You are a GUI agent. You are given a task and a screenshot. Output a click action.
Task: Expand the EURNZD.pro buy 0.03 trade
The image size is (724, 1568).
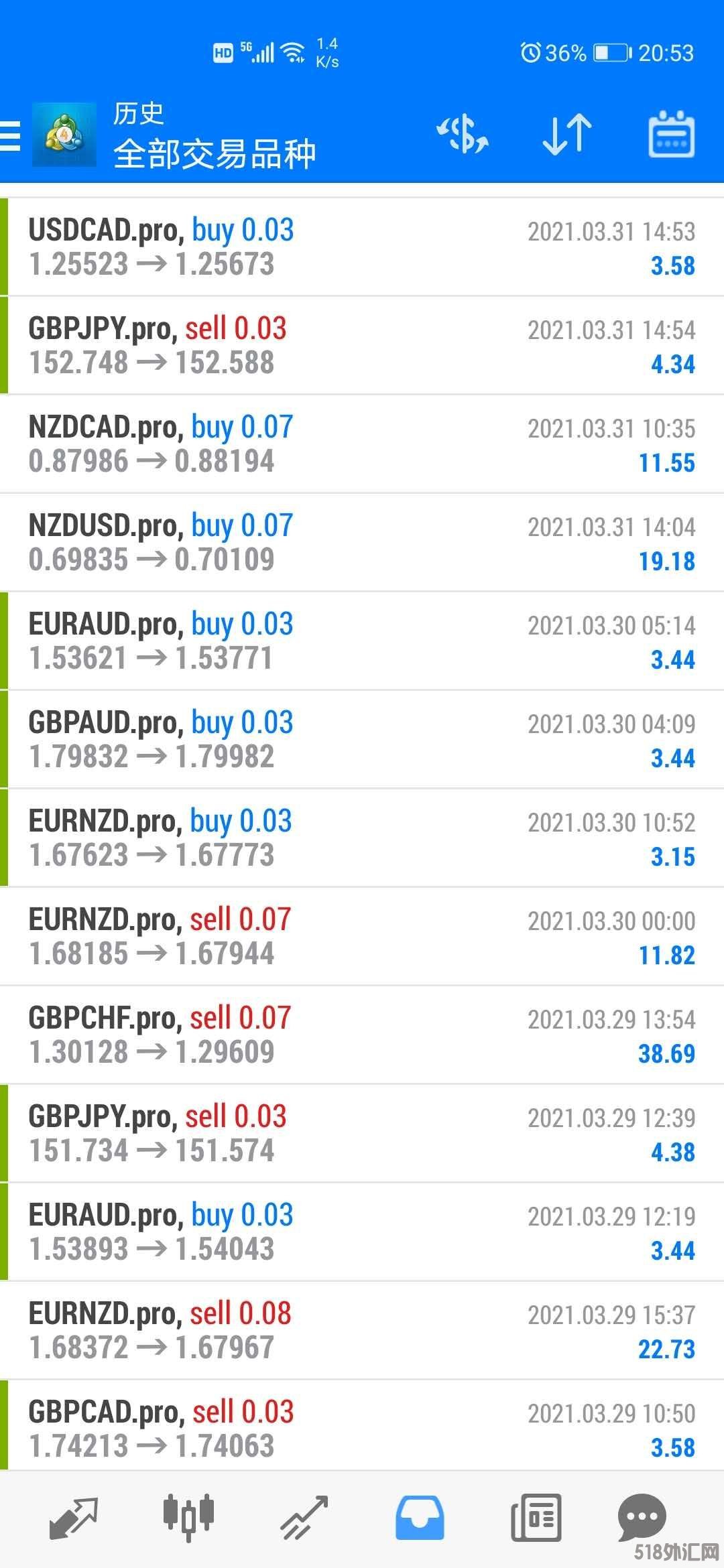[362, 838]
